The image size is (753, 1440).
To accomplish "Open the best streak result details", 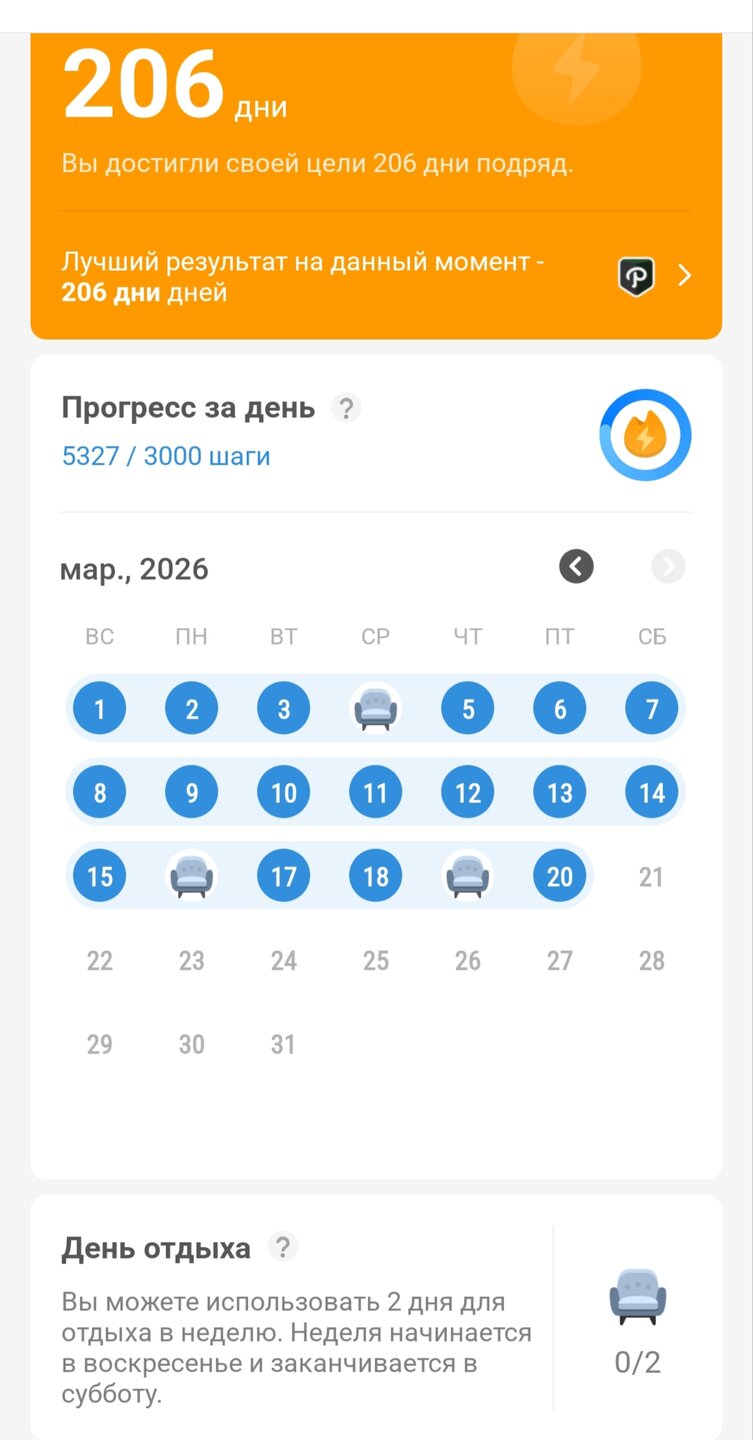I will (x=684, y=276).
